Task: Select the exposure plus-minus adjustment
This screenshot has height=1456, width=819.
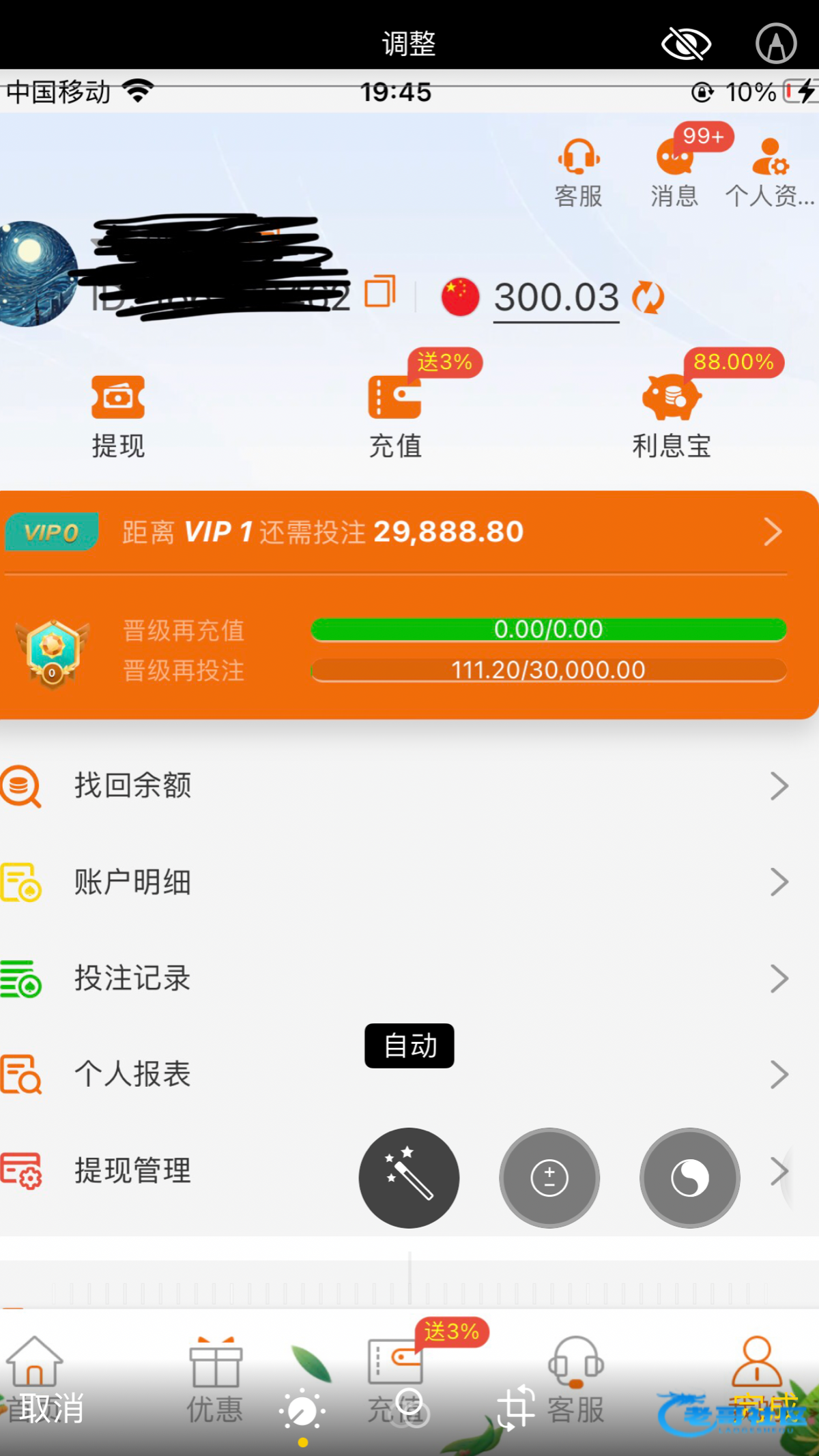Action: click(549, 1178)
